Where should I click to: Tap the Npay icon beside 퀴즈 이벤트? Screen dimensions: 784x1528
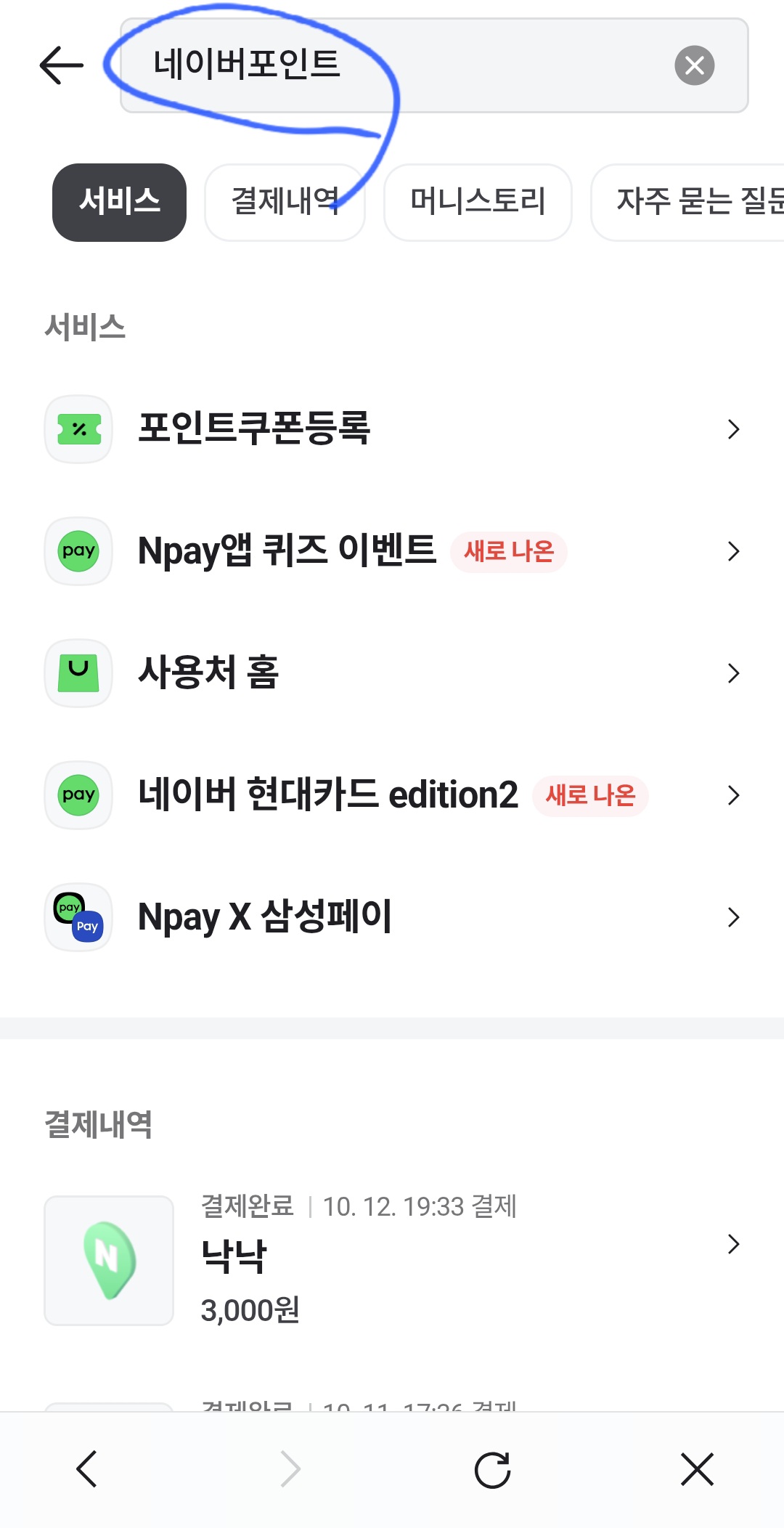tap(78, 551)
